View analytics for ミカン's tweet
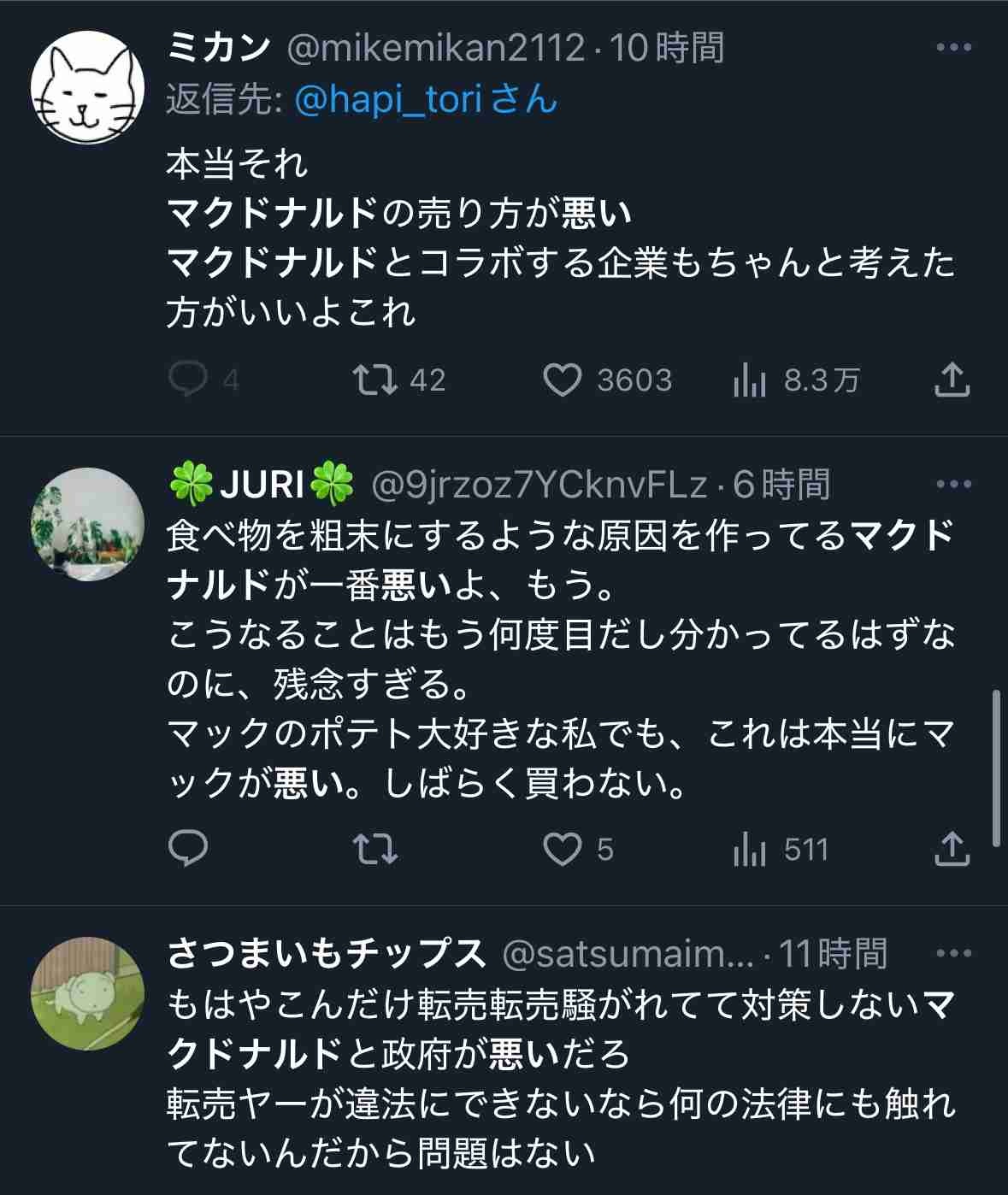This screenshot has width=1008, height=1195. click(750, 380)
